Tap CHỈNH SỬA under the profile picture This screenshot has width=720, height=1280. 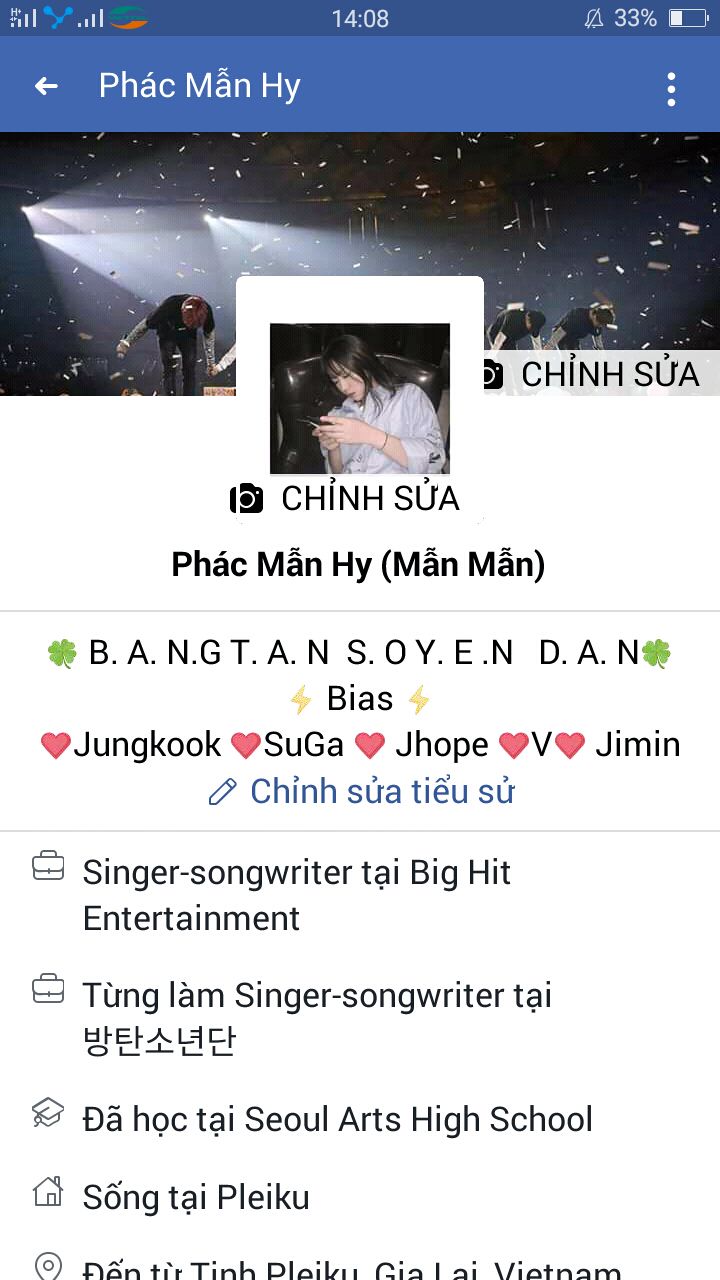pos(346,498)
